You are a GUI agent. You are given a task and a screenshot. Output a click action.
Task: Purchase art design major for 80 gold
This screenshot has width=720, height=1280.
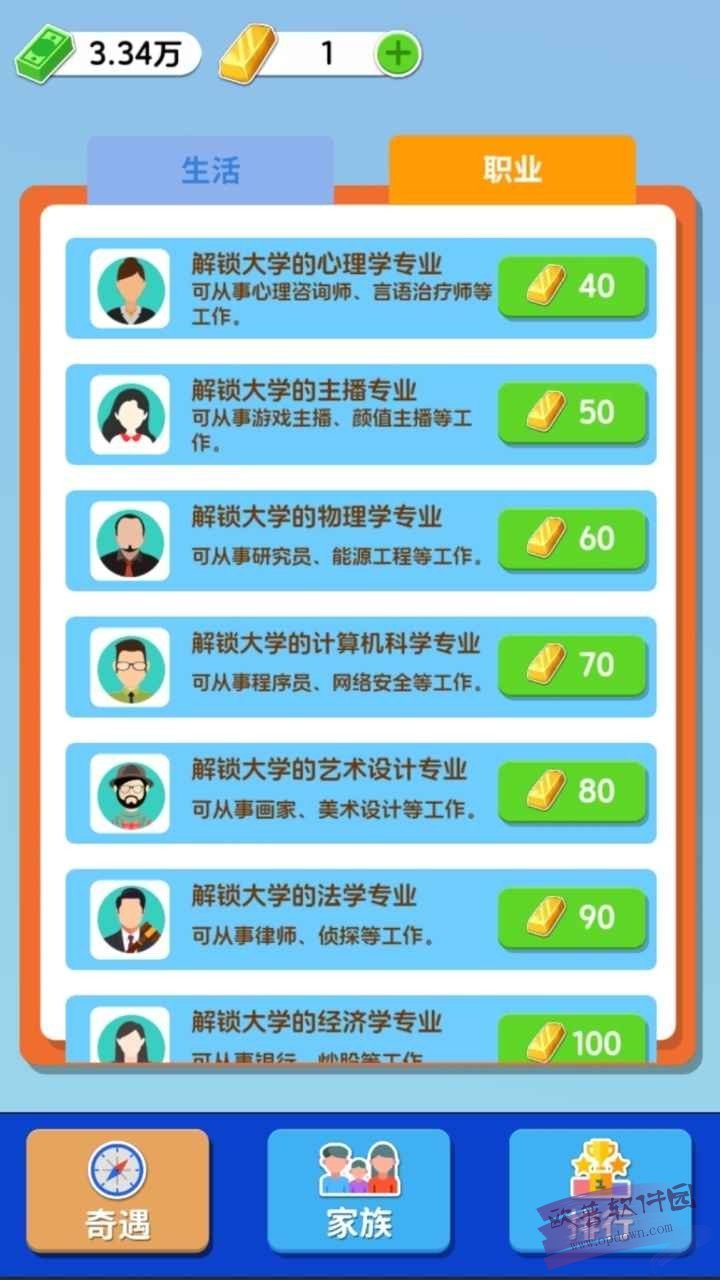(x=572, y=791)
